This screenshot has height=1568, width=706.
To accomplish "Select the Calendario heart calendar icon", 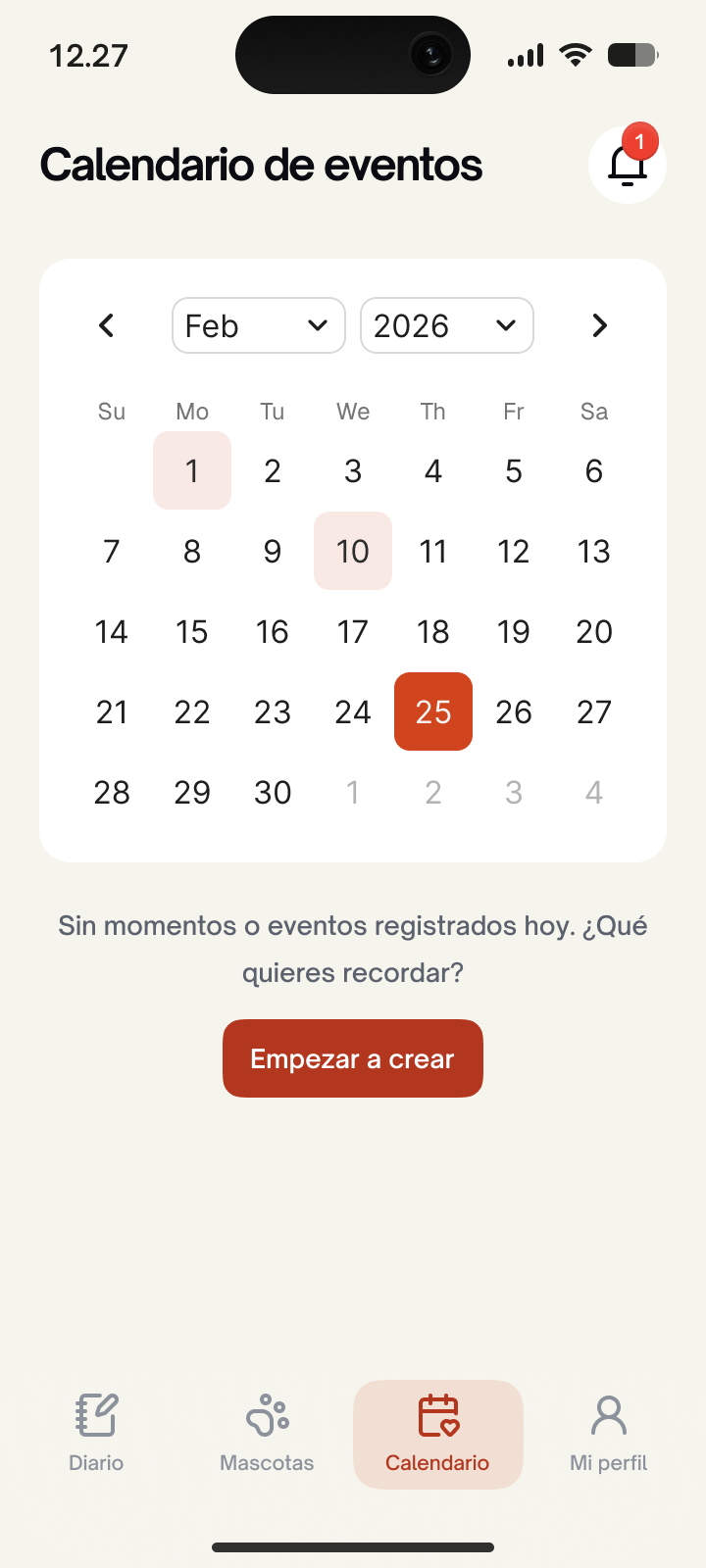I will coord(438,1414).
